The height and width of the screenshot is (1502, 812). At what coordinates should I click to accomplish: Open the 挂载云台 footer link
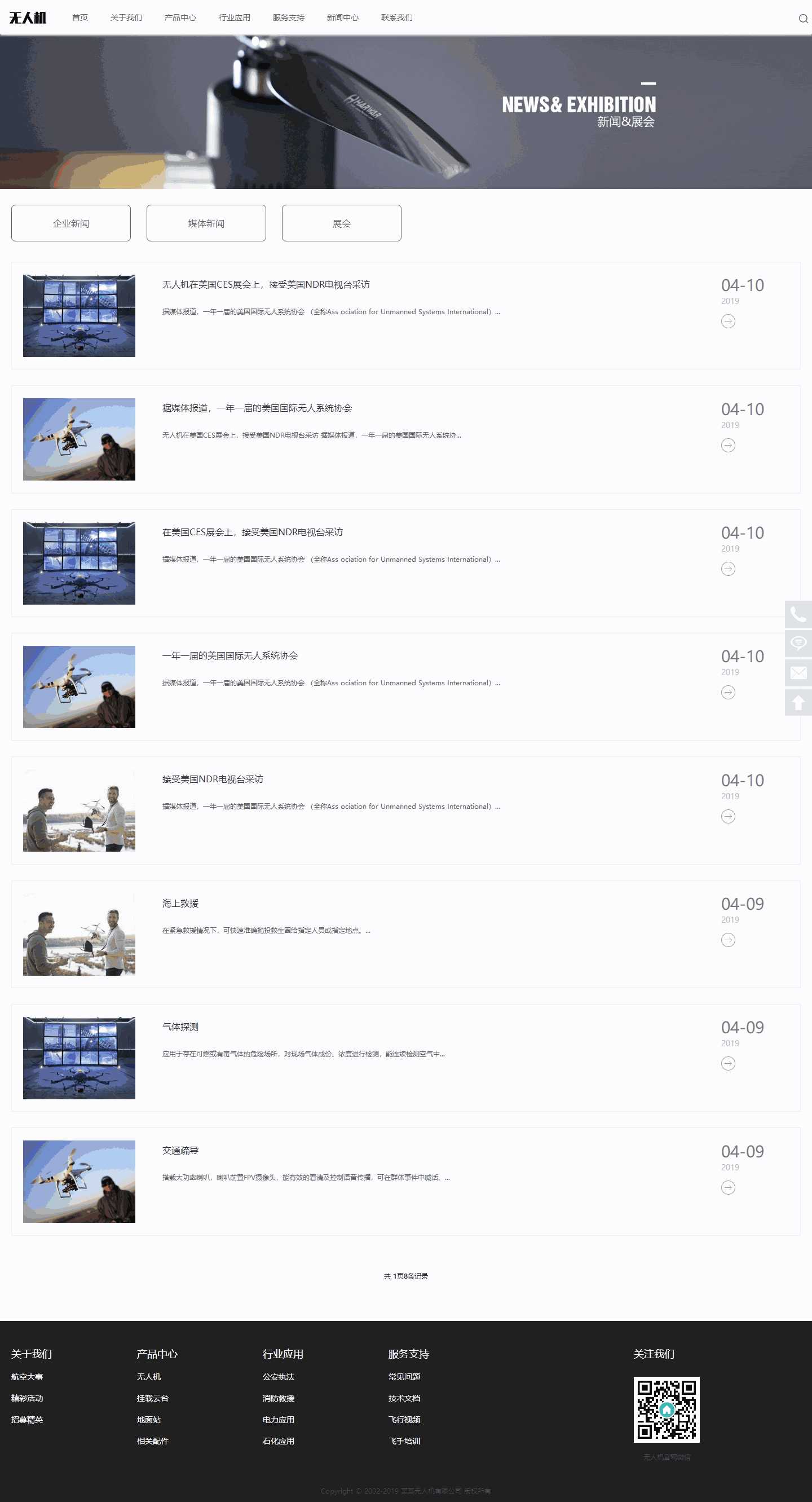(x=153, y=1398)
